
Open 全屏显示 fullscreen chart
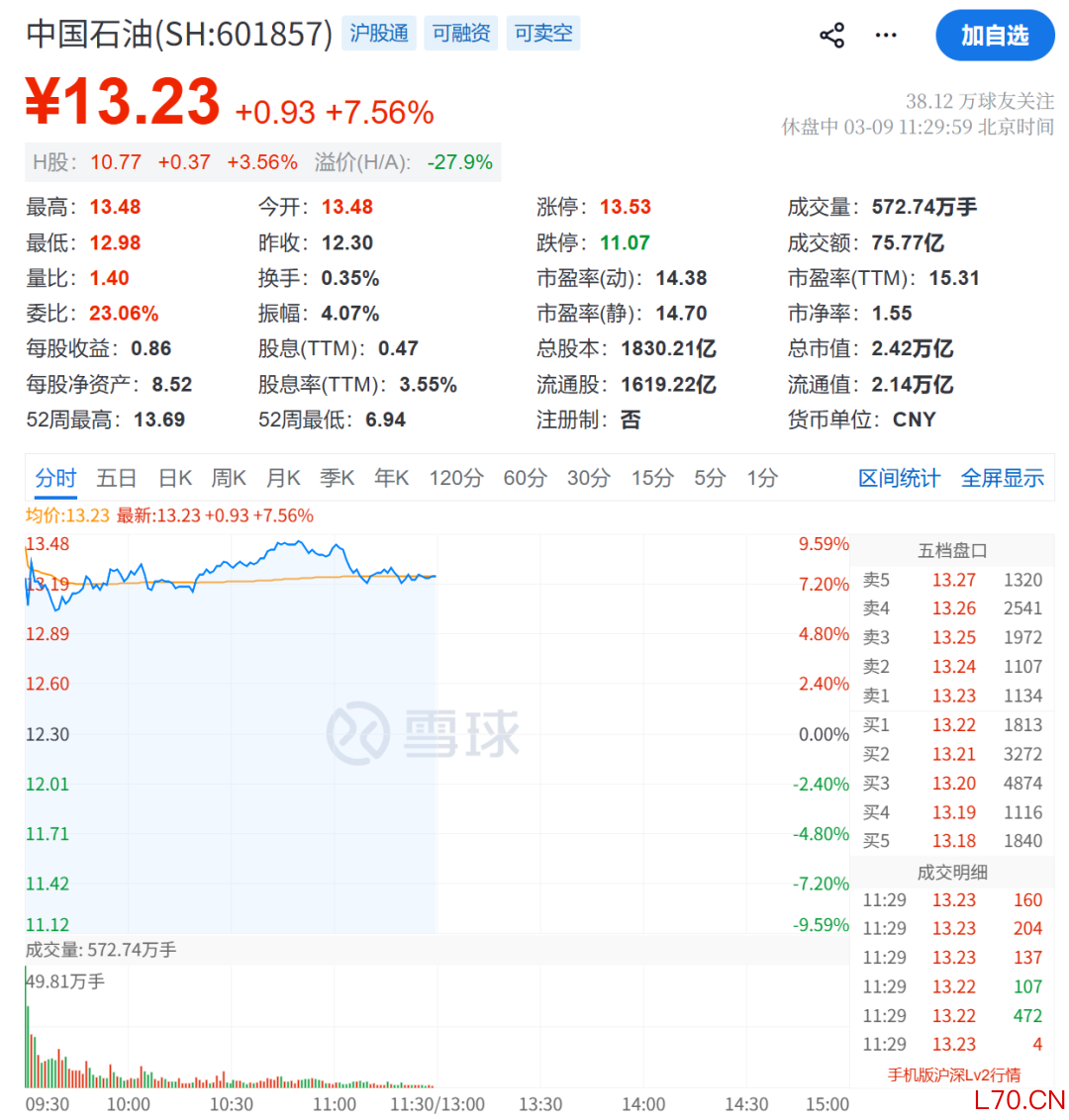coord(1002,479)
